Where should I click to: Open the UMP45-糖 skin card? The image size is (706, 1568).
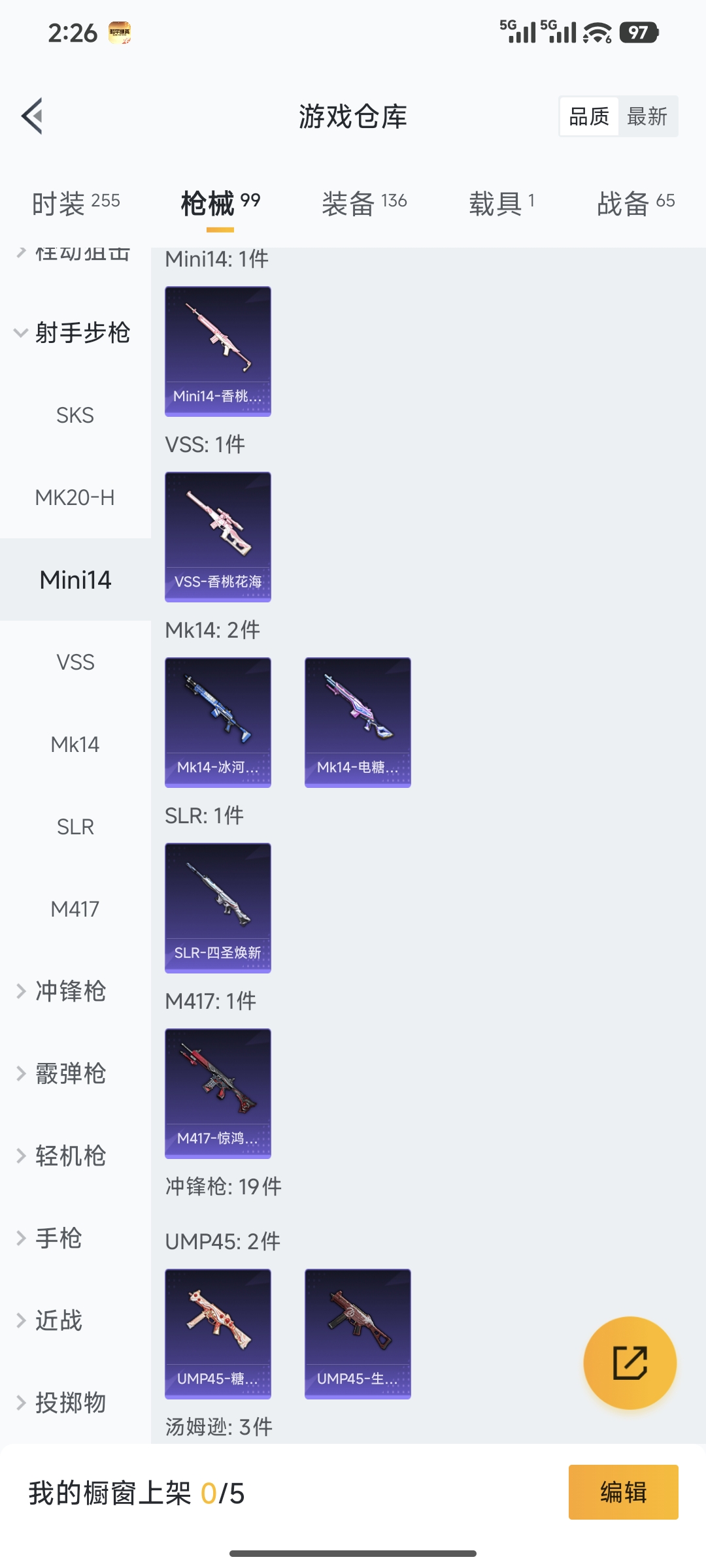pos(218,1335)
